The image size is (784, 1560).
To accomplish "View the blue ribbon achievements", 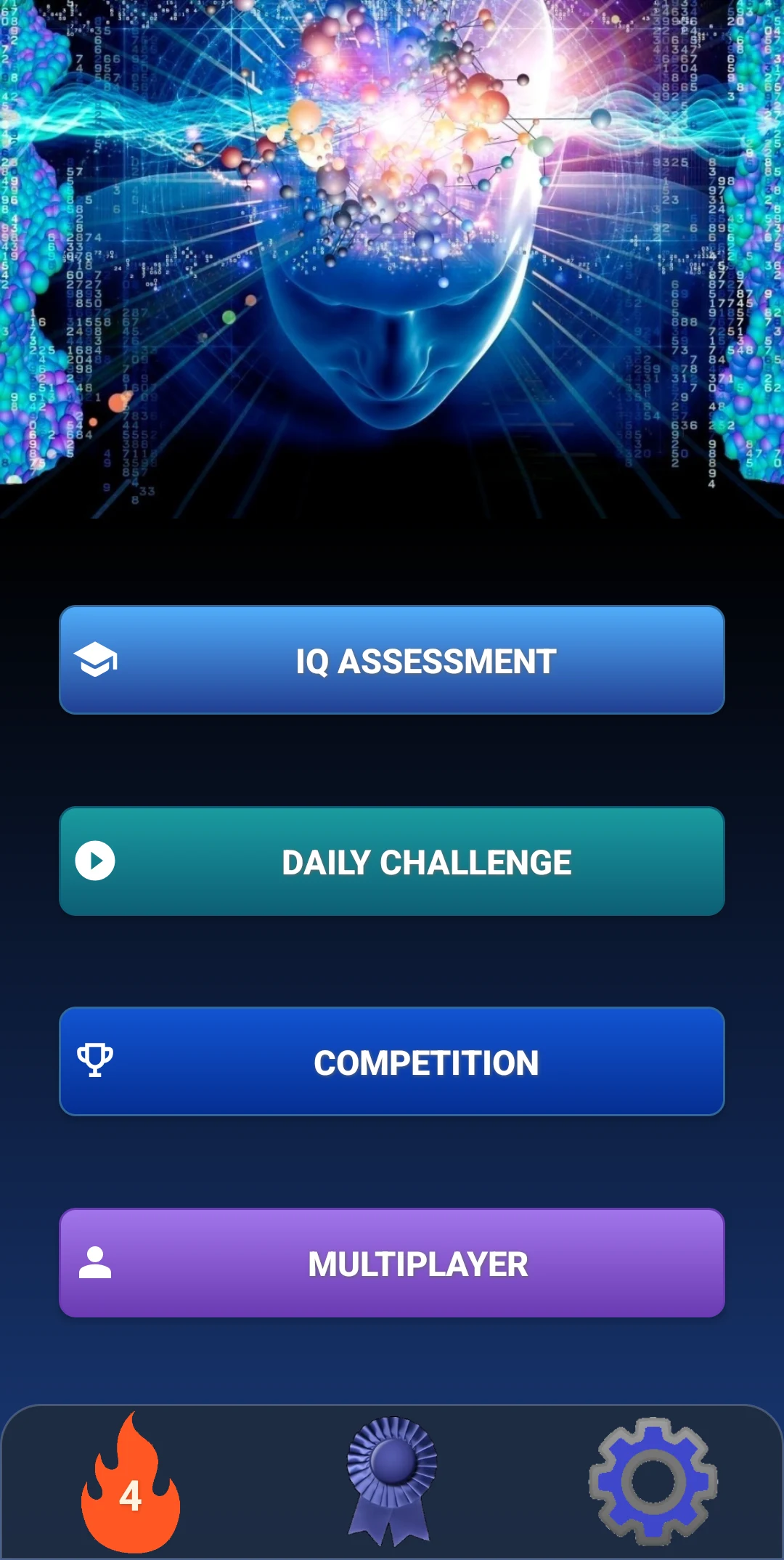I will pyautogui.click(x=392, y=1482).
